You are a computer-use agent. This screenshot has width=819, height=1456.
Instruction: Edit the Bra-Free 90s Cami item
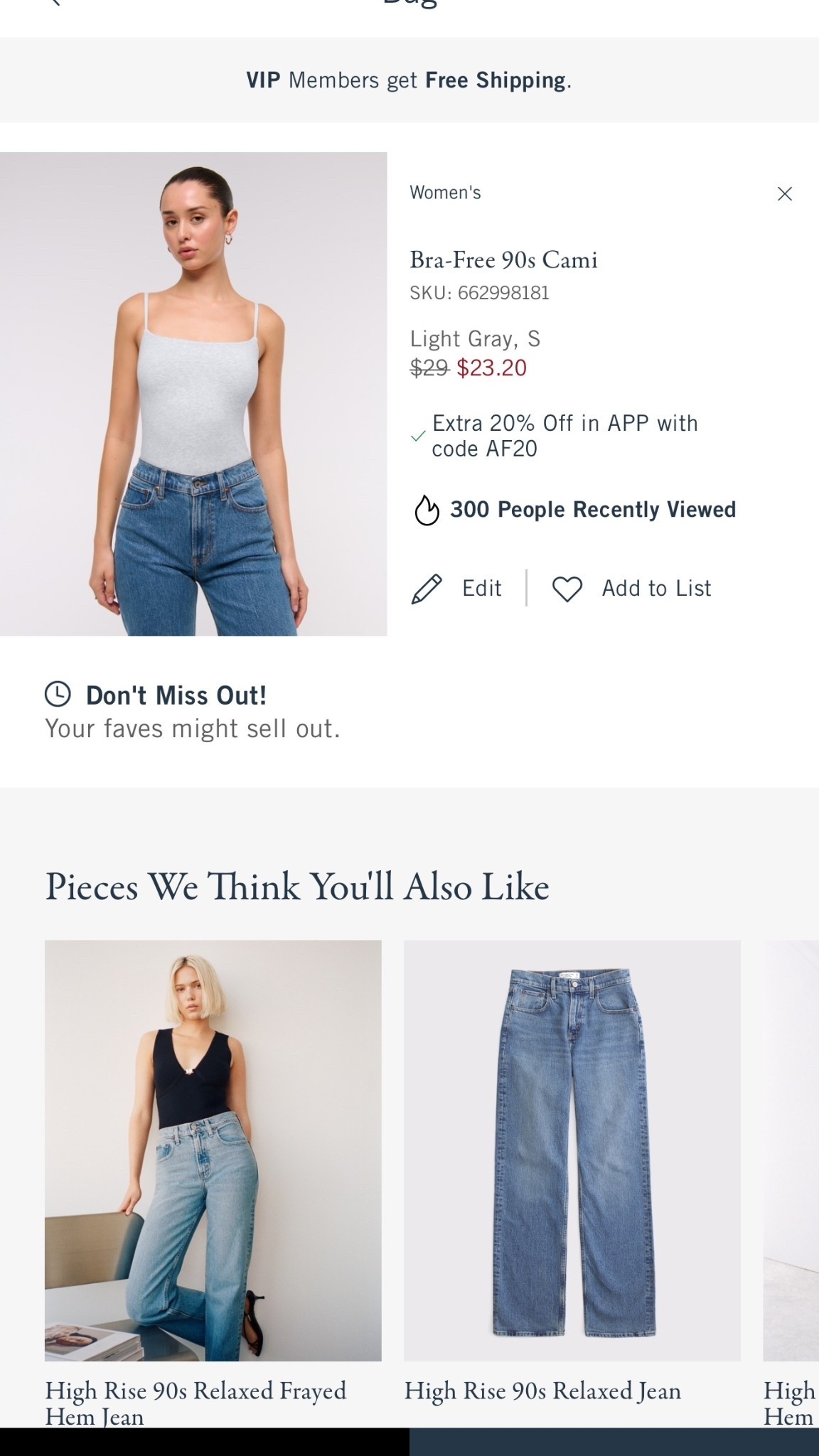pos(457,589)
